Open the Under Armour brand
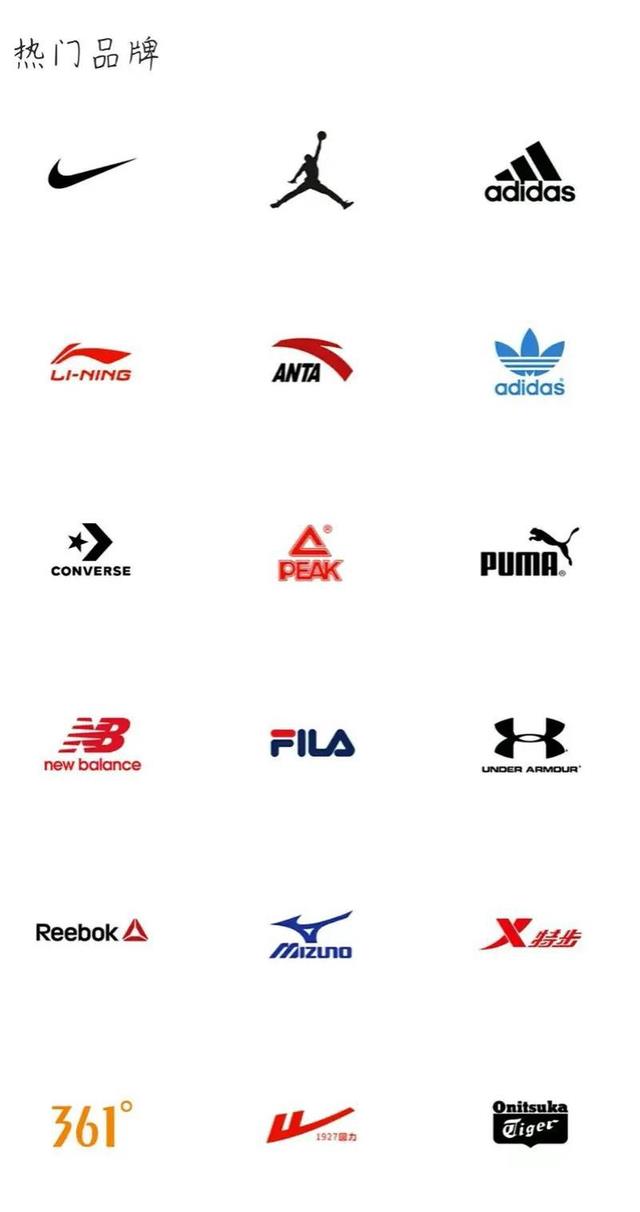Image resolution: width=640 pixels, height=1212 pixels. (x=530, y=745)
